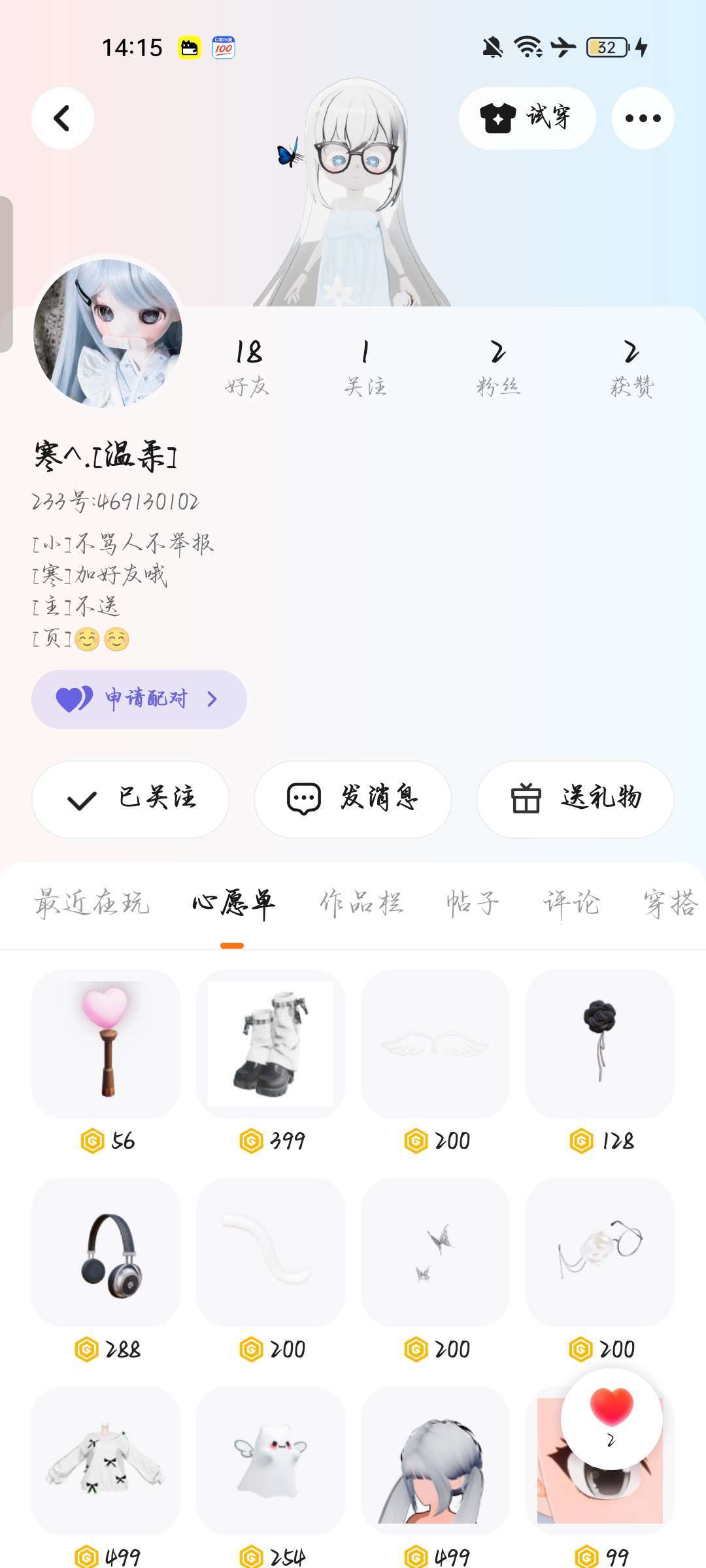This screenshot has width=706, height=1568.
Task: Tap the 试穿 try-on button
Action: click(x=527, y=118)
